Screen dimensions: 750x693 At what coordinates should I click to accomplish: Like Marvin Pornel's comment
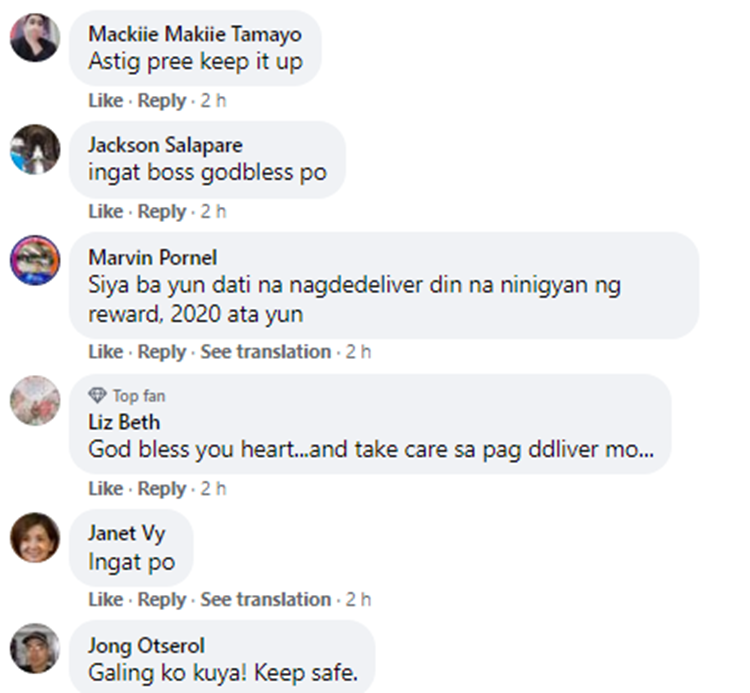click(x=105, y=352)
